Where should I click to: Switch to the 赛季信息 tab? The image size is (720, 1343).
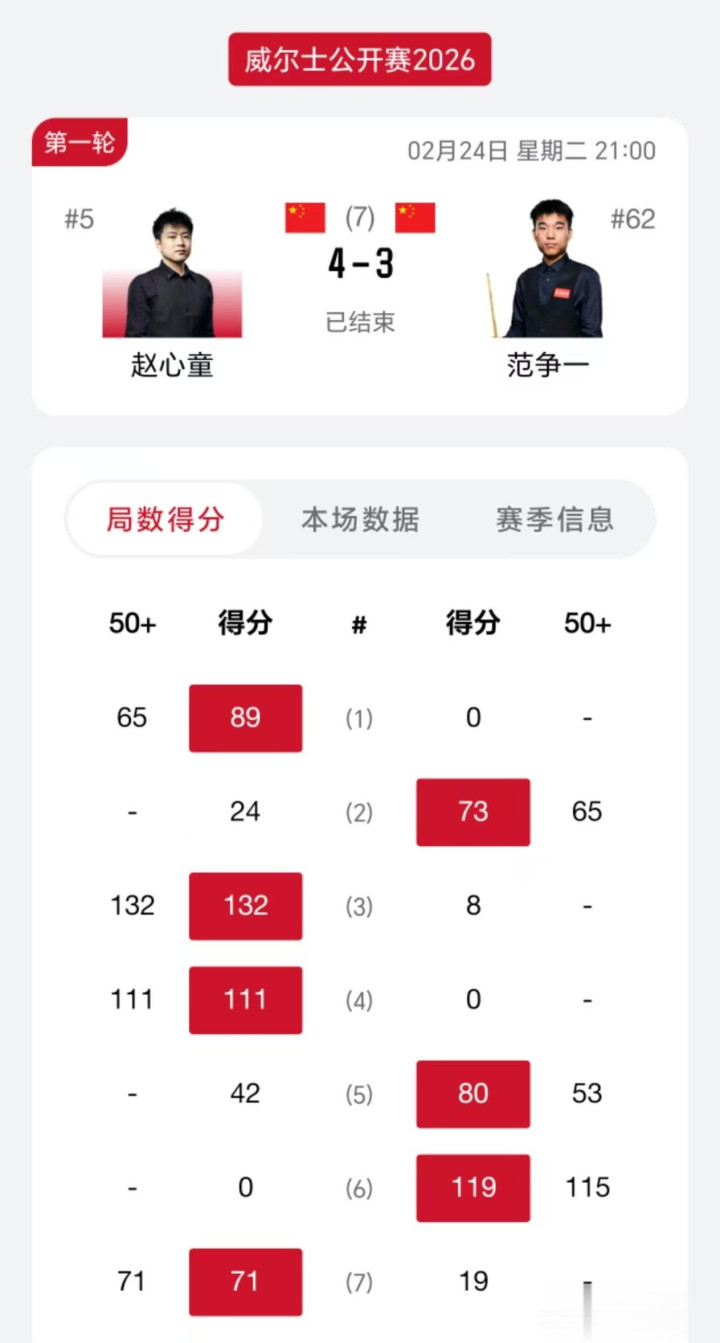[554, 520]
